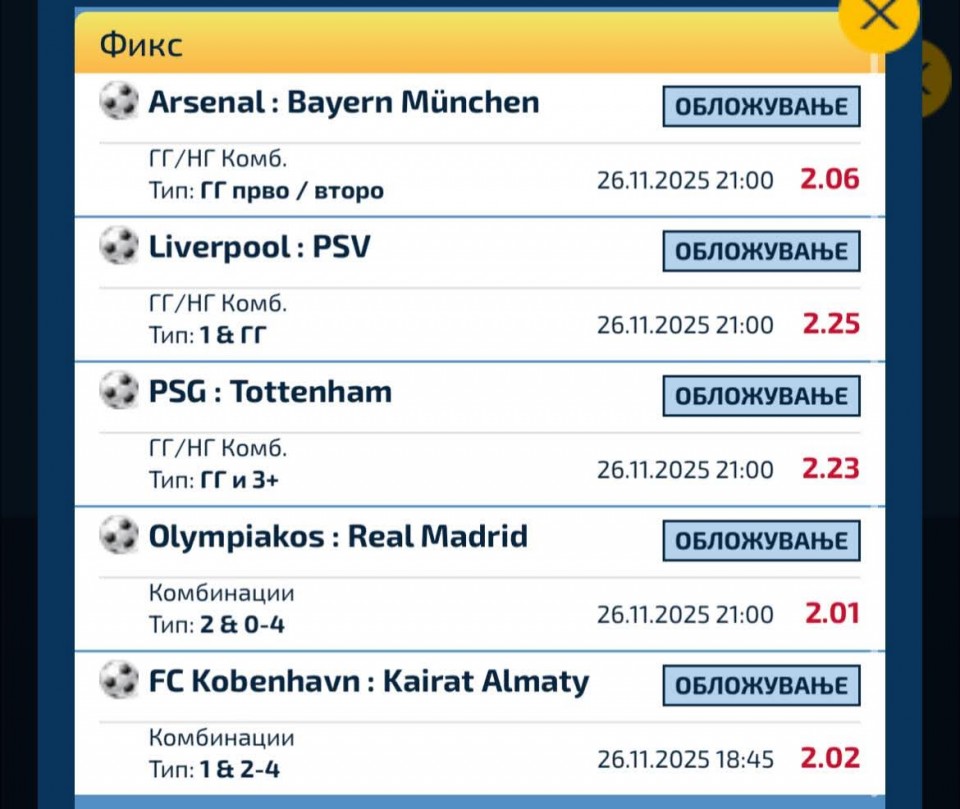Tap ОБЛОЖУВАЊЕ for FC Kobenhavn : Kairat Almaty

761,686
